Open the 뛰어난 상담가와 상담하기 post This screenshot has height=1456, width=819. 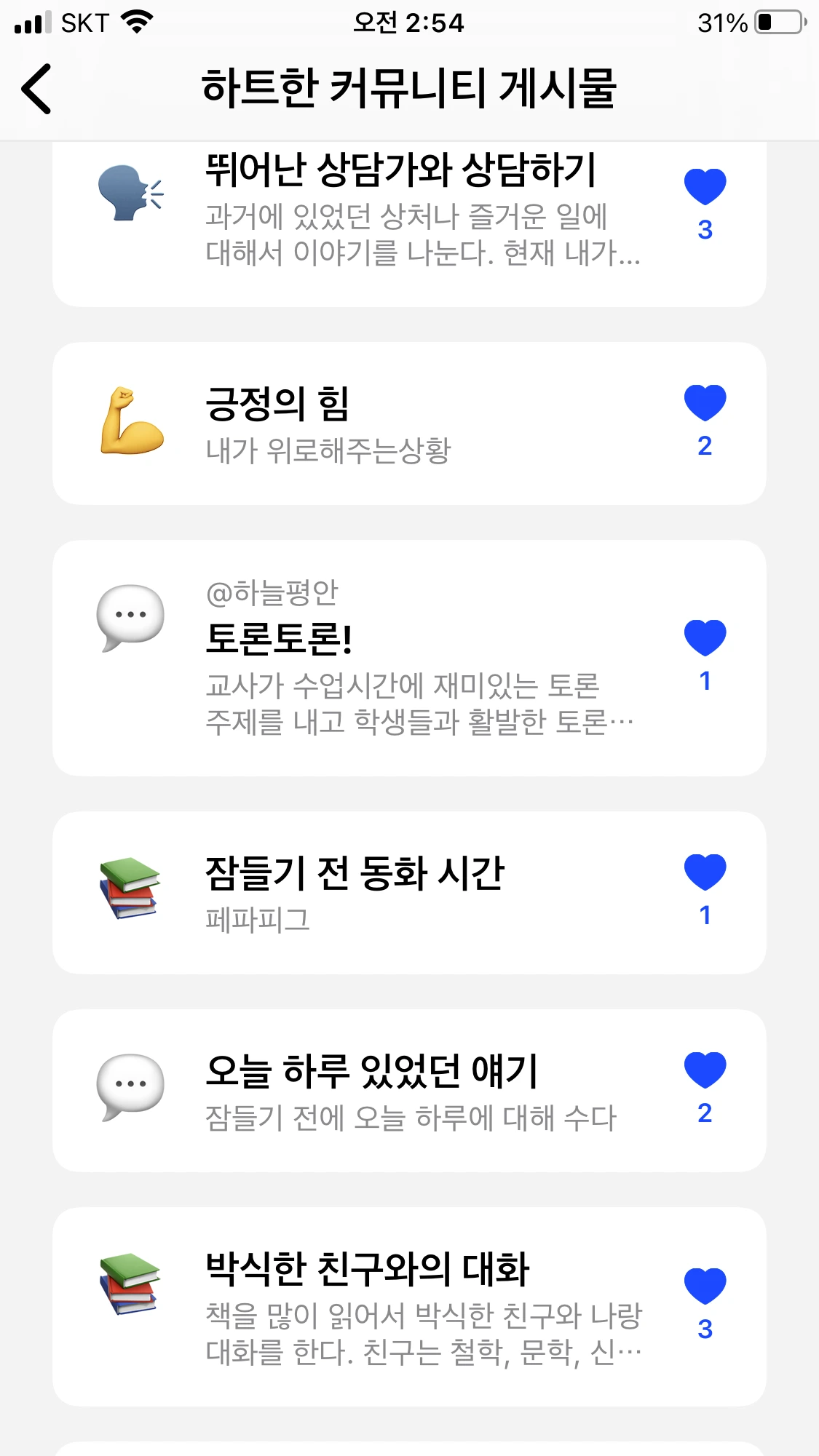pyautogui.click(x=400, y=211)
